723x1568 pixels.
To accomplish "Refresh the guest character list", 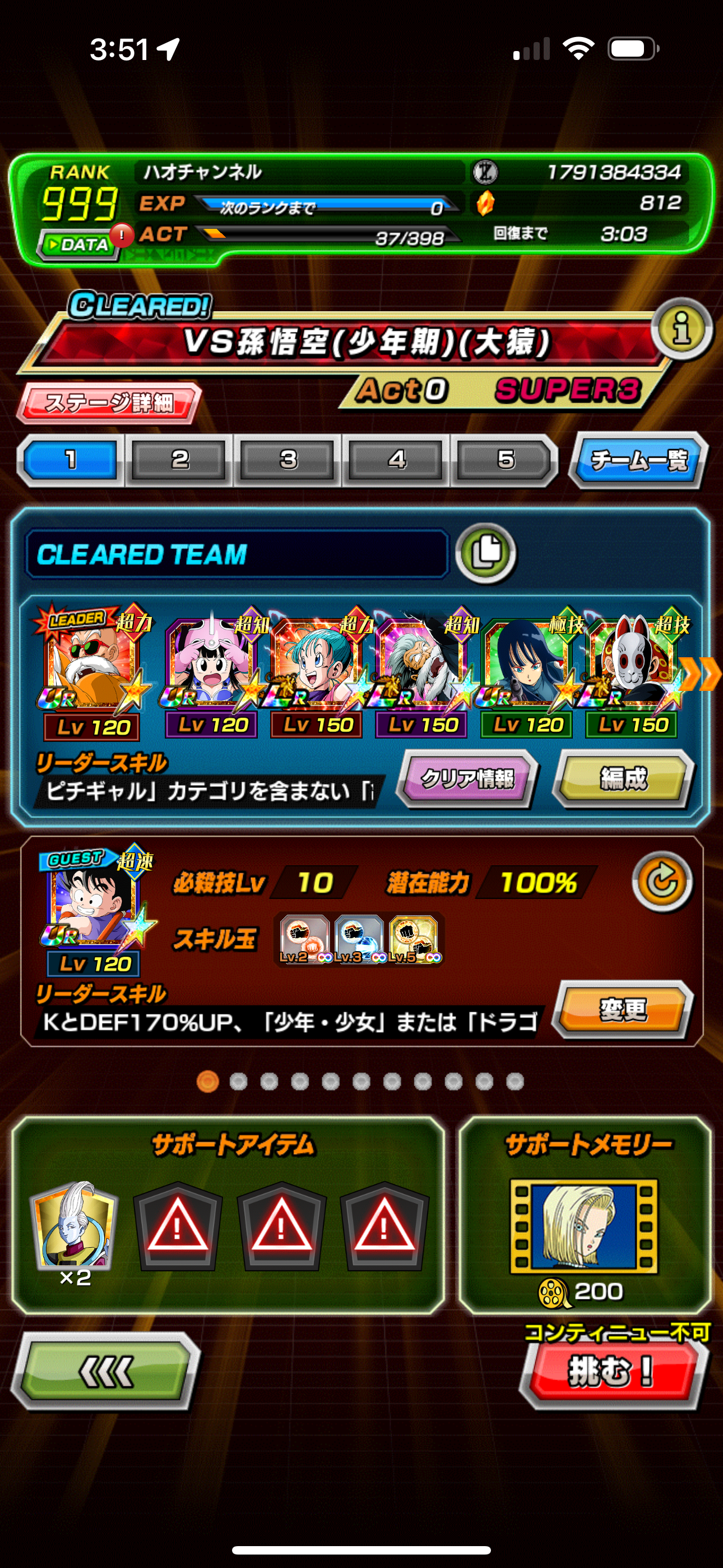I will 662,881.
